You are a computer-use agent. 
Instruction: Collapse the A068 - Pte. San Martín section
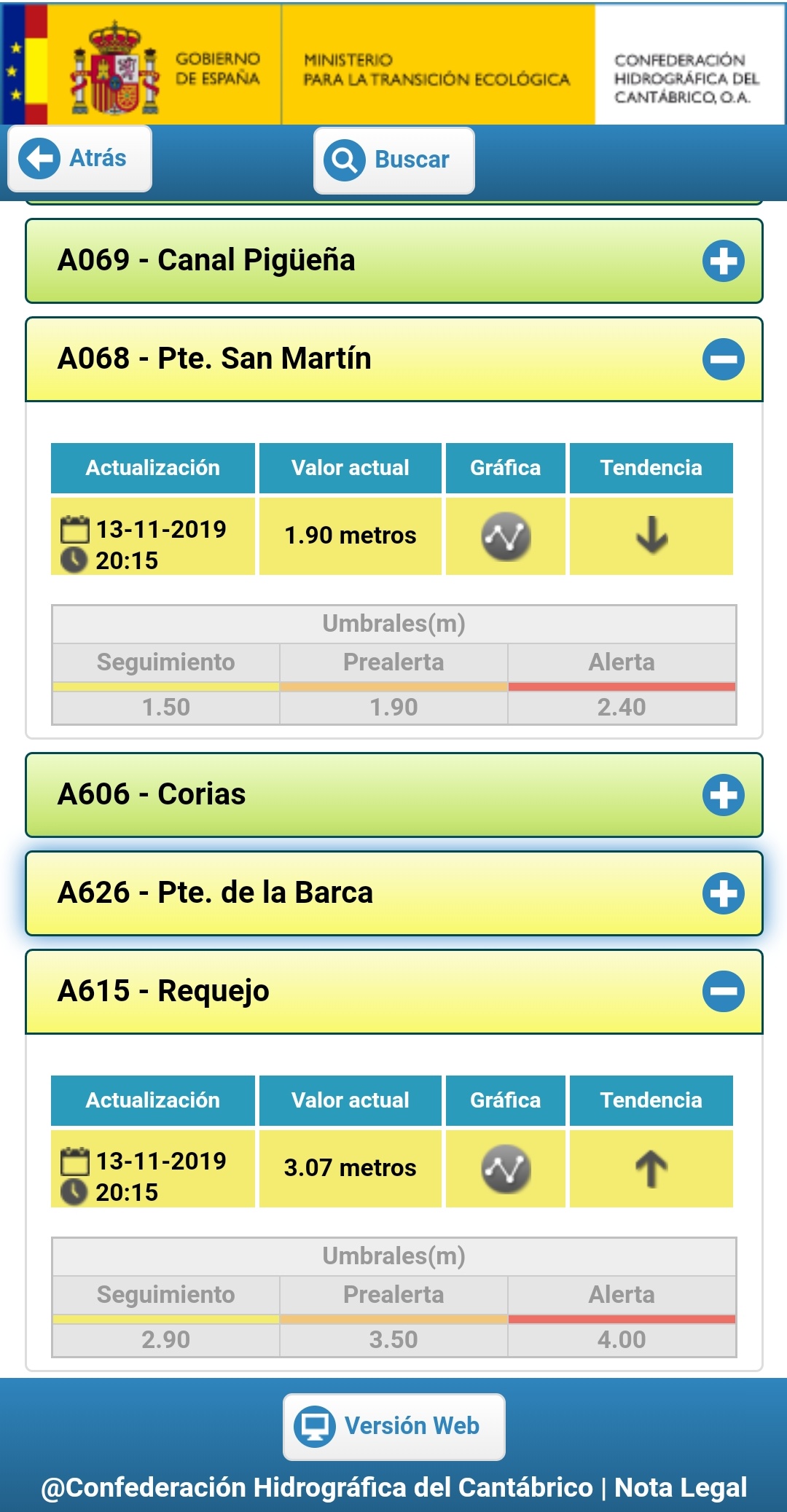pos(393,359)
